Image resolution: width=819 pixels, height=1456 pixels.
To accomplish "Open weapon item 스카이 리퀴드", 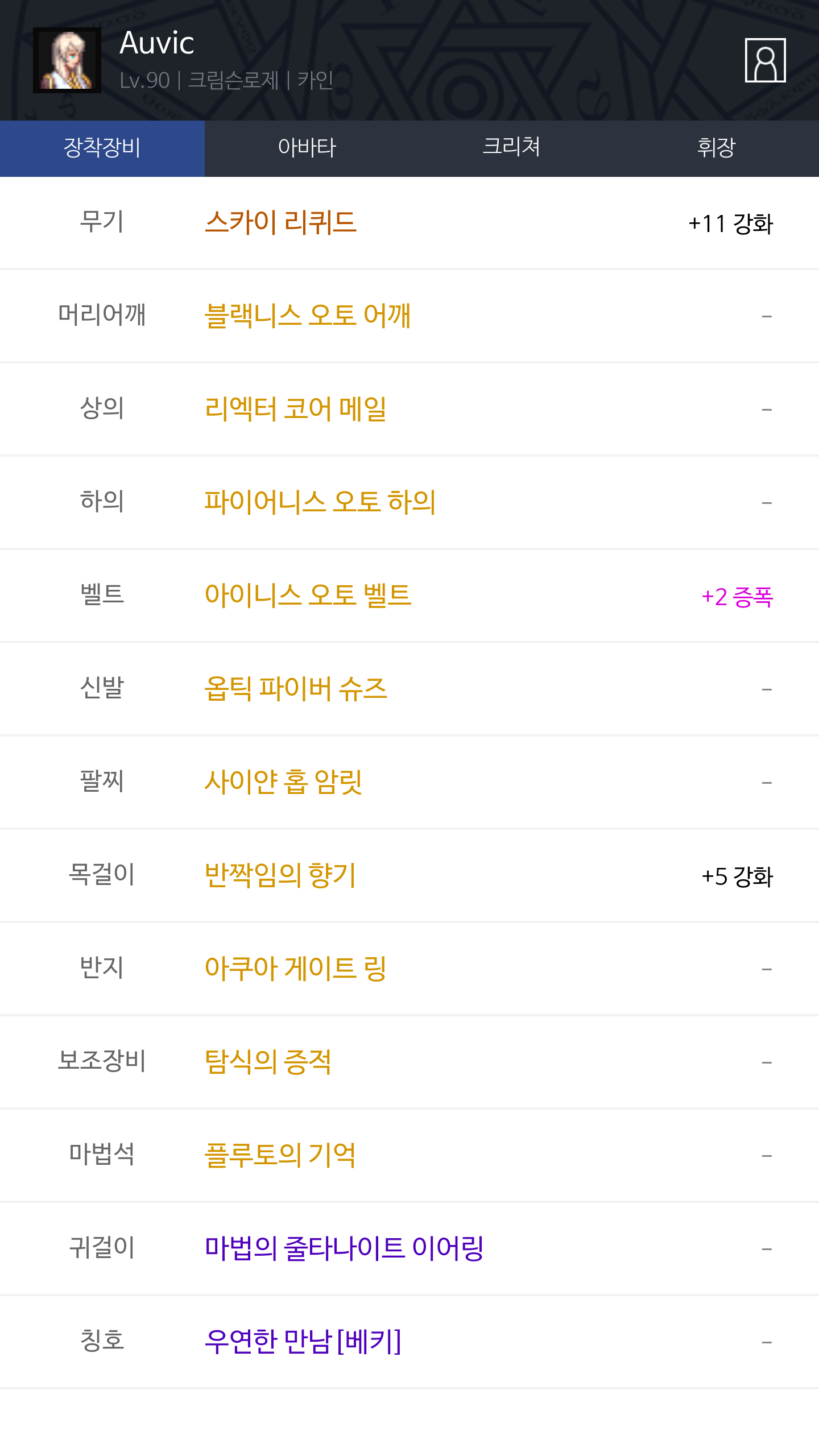I will click(x=280, y=222).
